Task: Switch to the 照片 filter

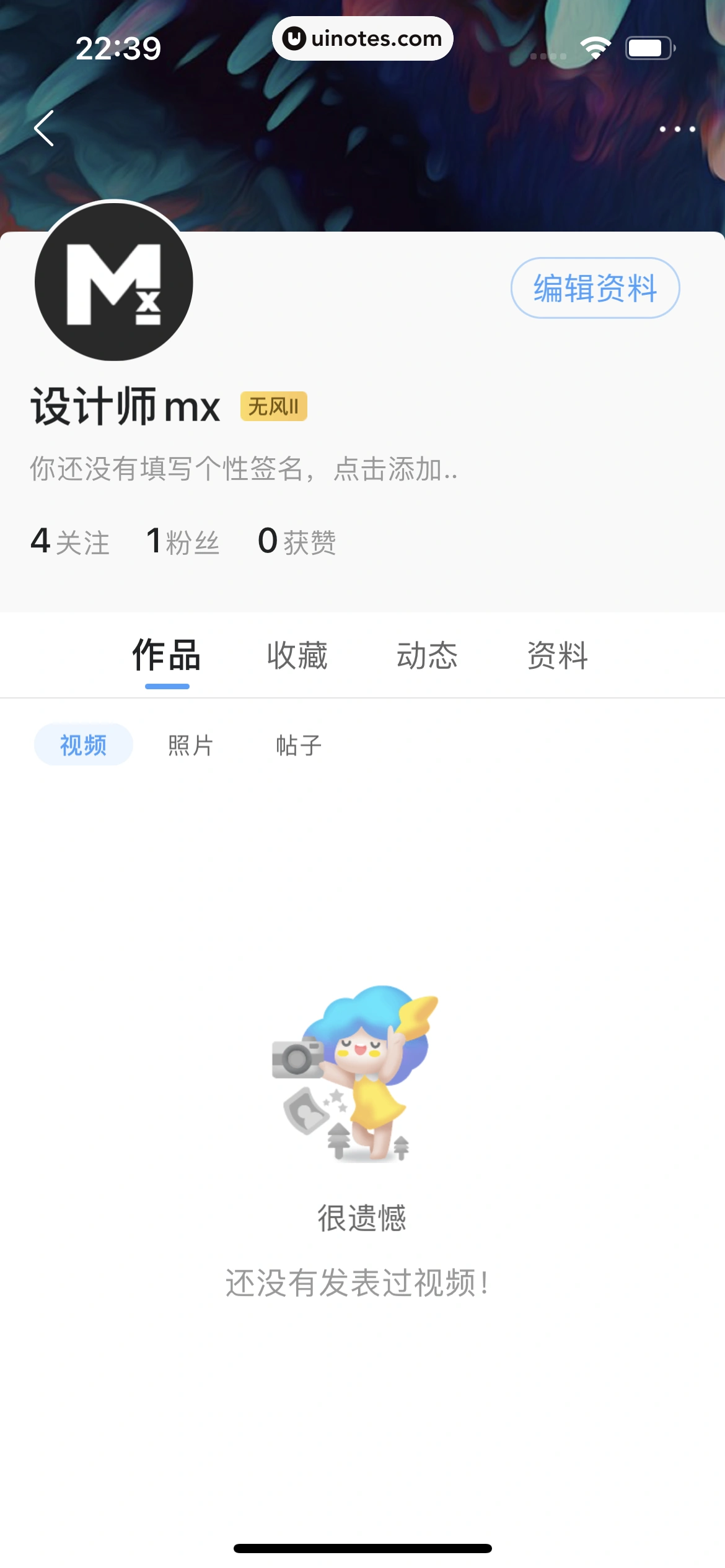Action: pyautogui.click(x=190, y=745)
